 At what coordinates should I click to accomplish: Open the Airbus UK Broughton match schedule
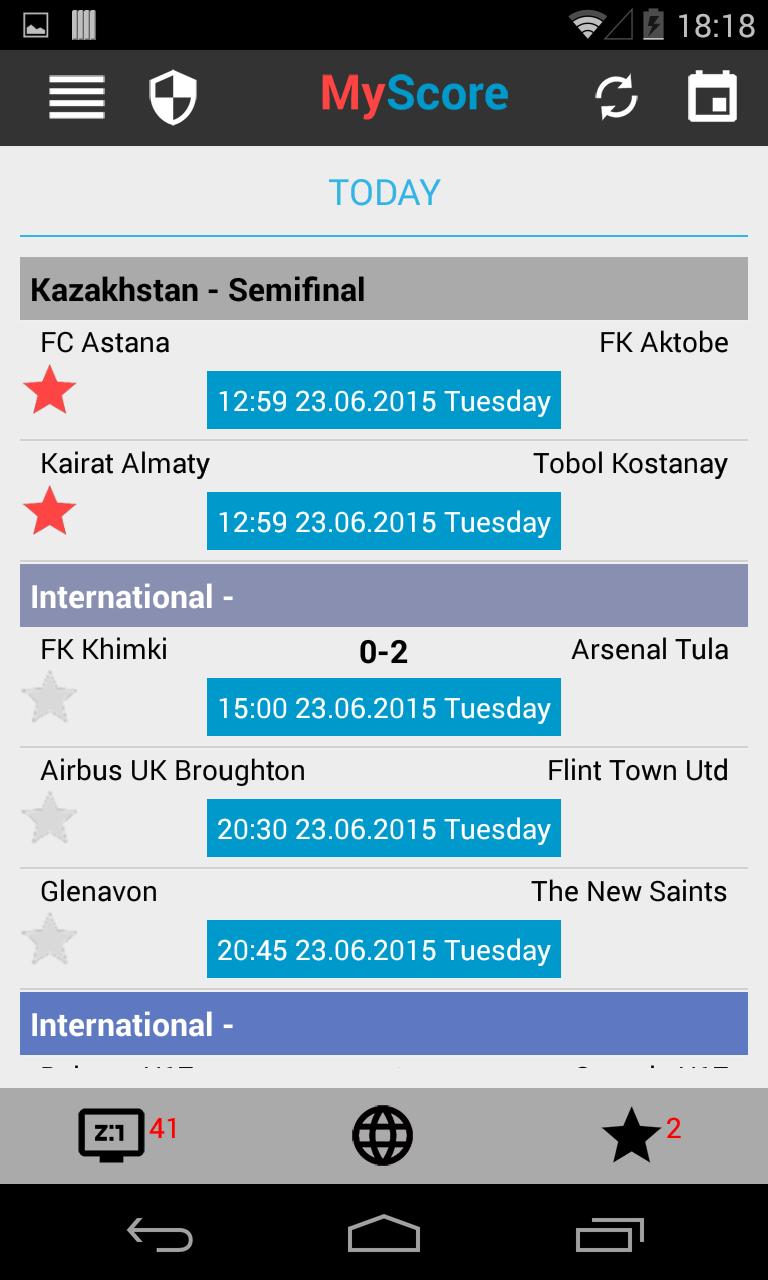[384, 828]
